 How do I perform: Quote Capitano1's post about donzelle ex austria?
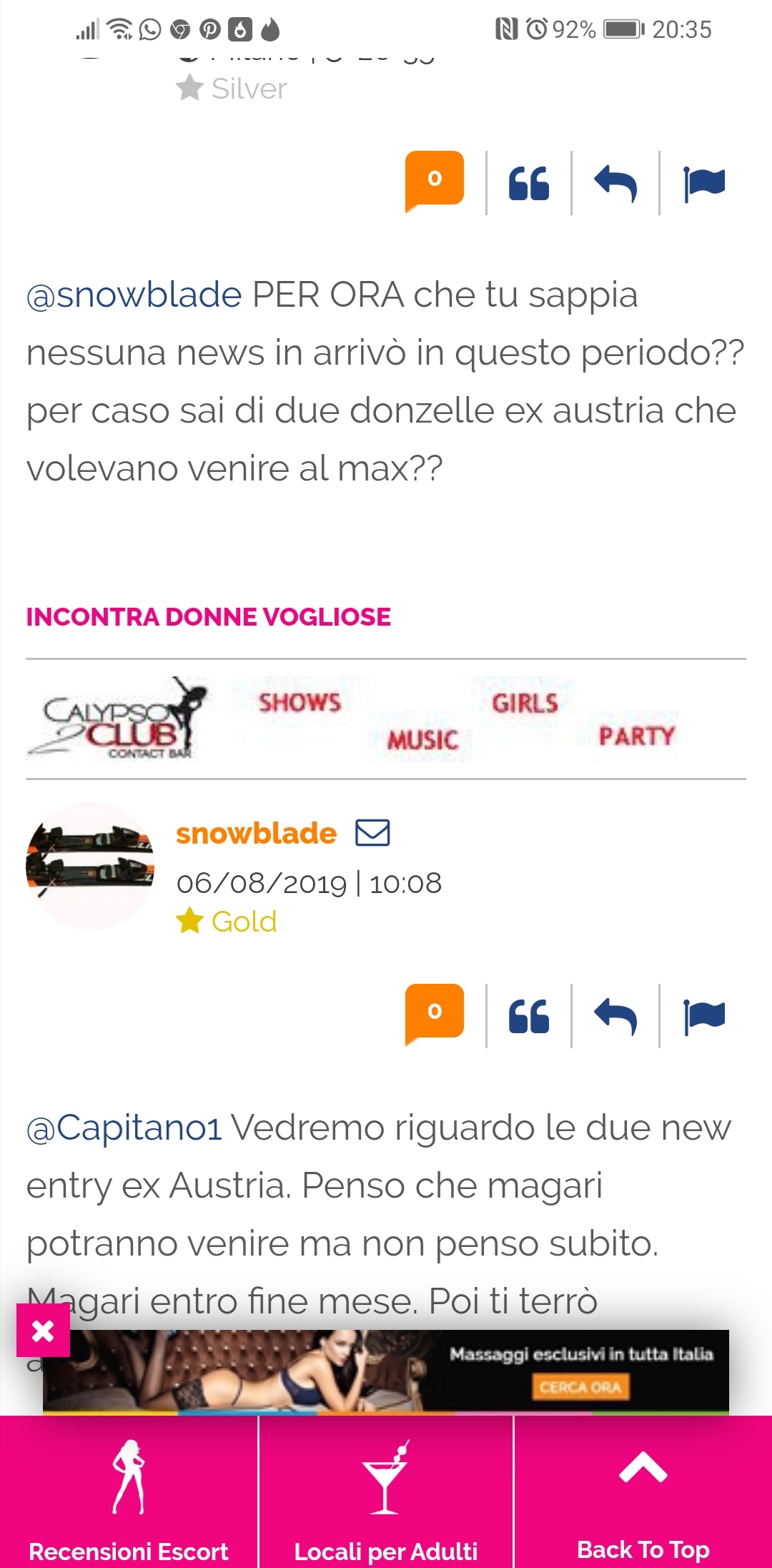528,183
